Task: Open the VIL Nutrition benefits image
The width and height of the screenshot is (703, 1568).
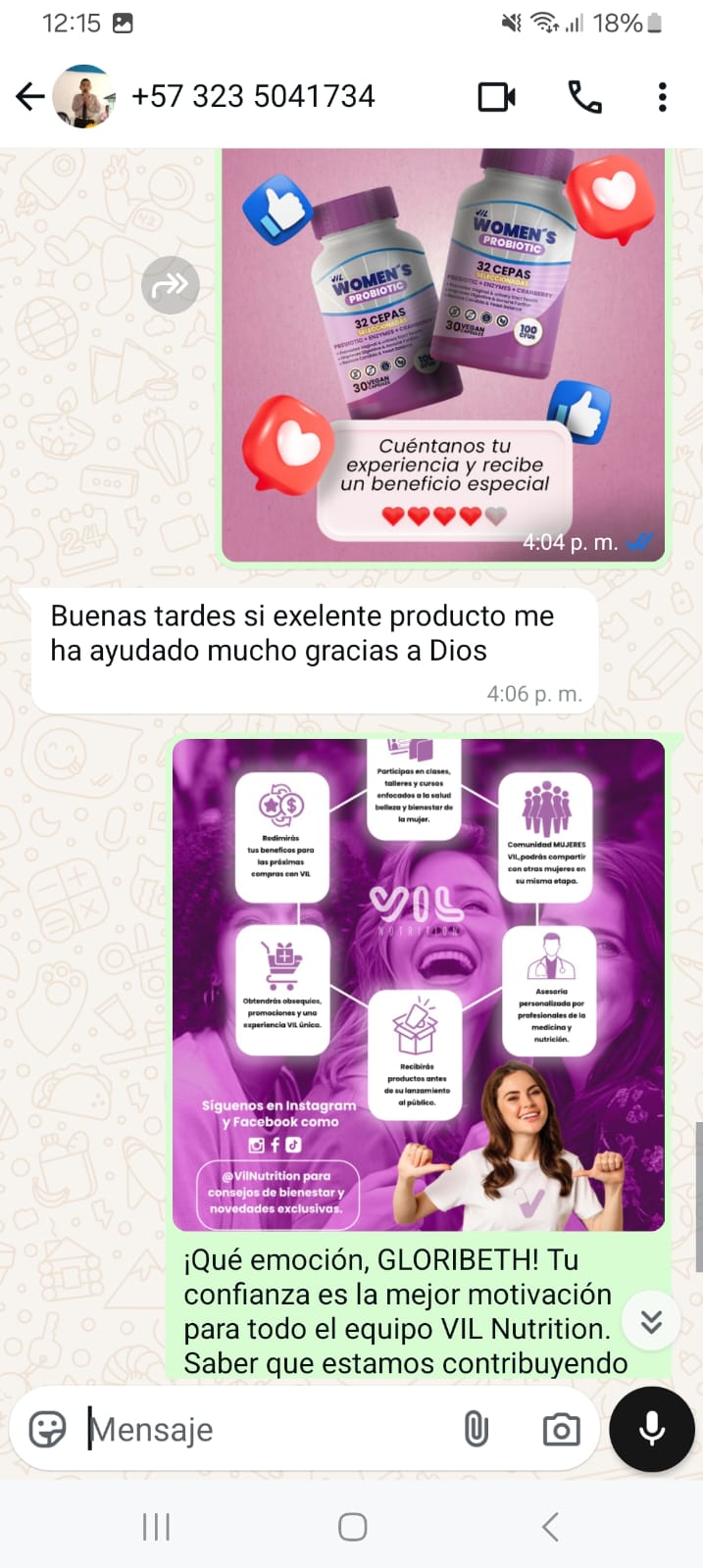Action: coord(419,984)
